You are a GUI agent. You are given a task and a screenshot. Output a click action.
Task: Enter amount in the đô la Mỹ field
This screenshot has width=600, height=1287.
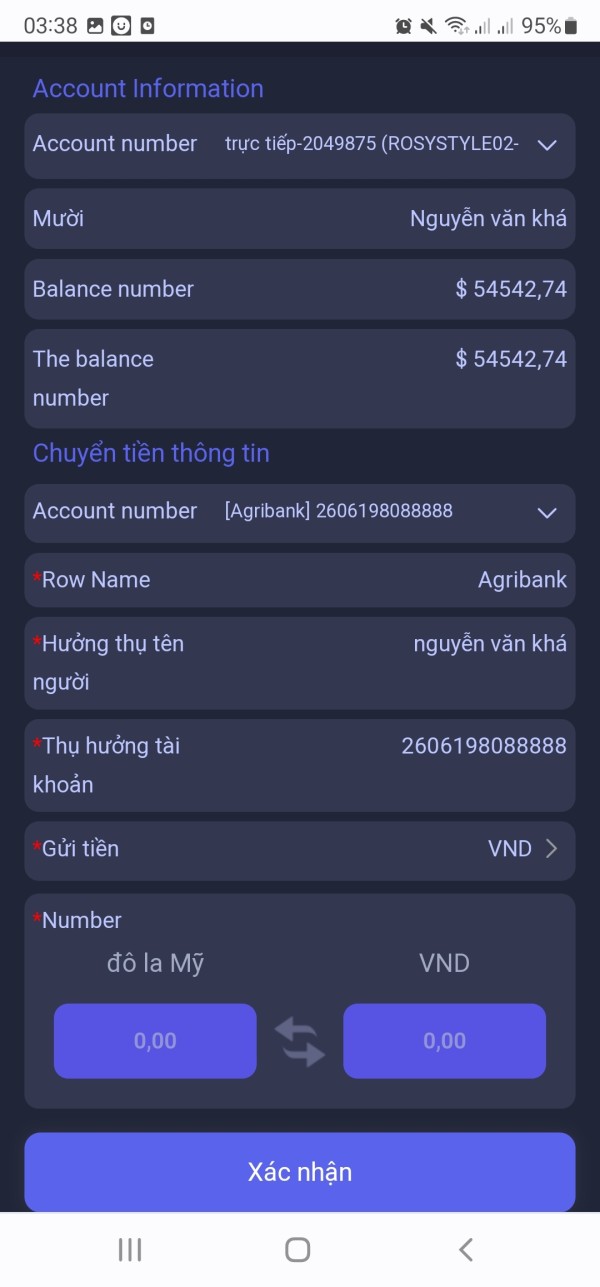pyautogui.click(x=155, y=1041)
